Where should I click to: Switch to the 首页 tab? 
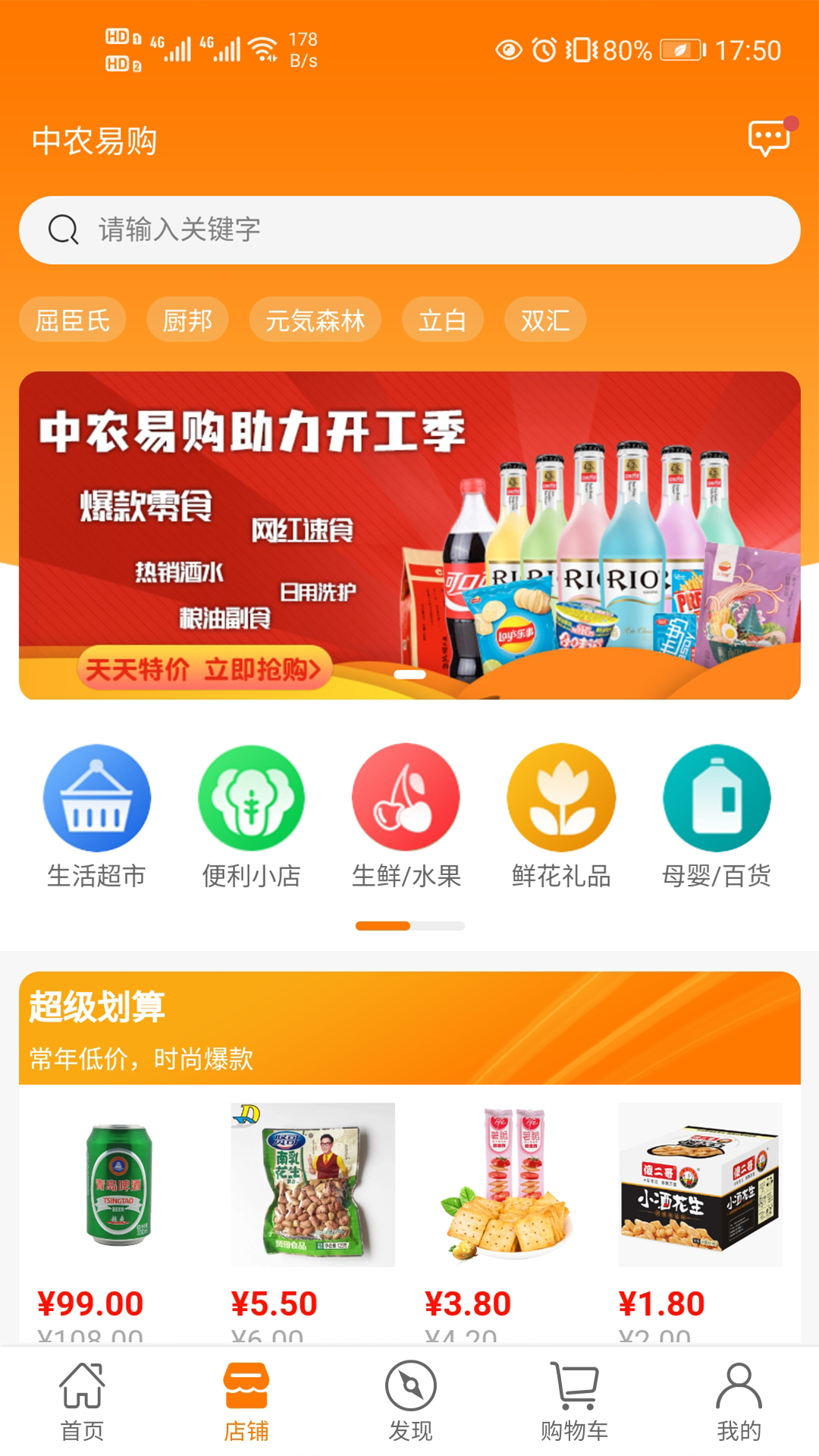82,1403
